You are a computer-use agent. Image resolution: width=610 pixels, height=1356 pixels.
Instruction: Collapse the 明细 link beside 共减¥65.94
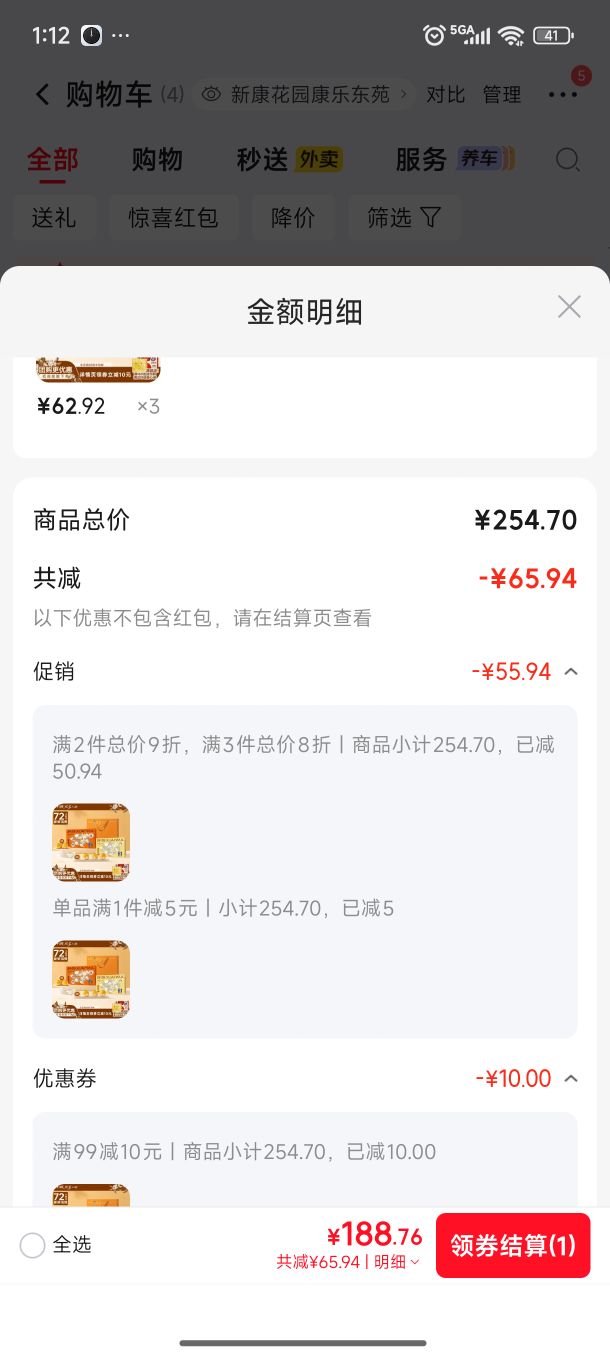(396, 1262)
